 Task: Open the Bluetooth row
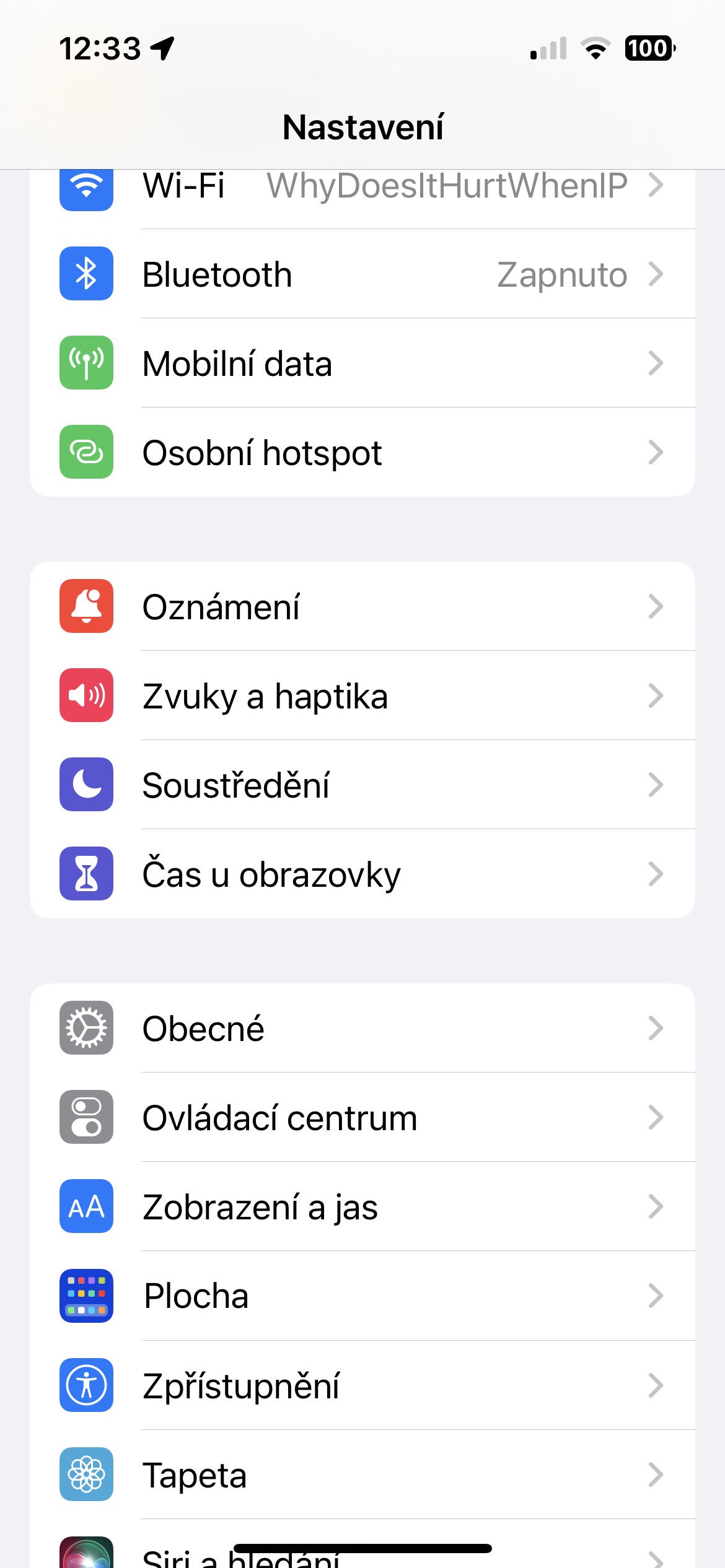(x=362, y=274)
